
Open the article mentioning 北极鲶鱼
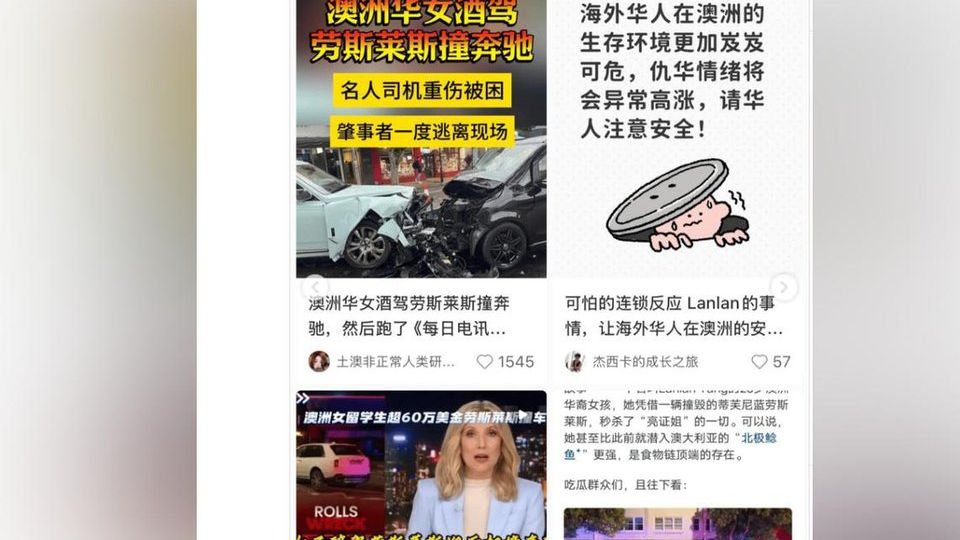677,440
